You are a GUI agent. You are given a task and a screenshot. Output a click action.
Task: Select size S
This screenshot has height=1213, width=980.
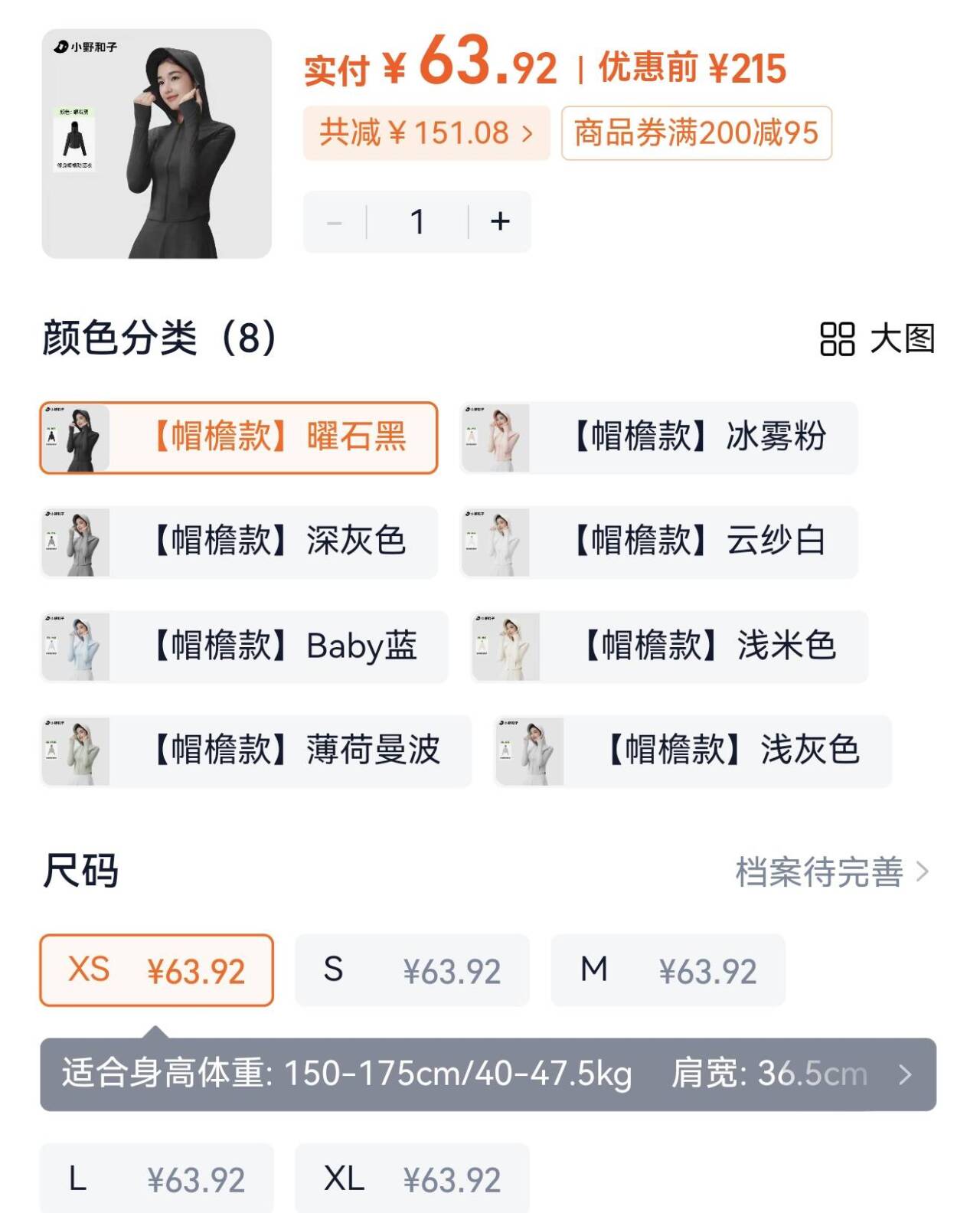point(412,970)
